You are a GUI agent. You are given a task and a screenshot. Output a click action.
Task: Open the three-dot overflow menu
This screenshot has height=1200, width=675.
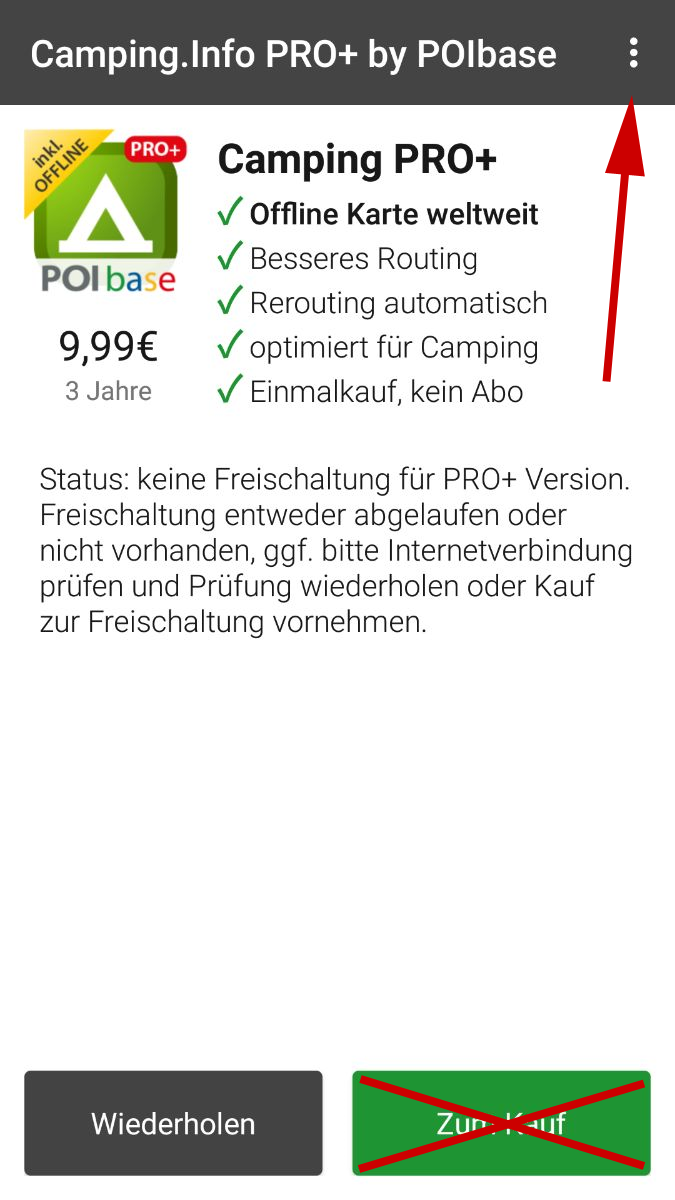633,53
